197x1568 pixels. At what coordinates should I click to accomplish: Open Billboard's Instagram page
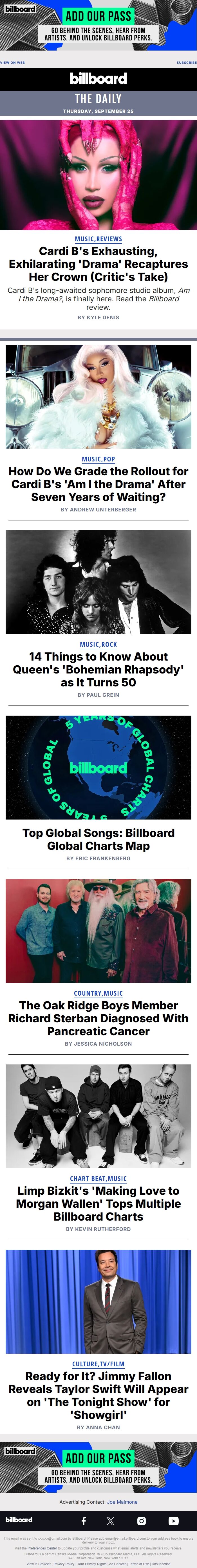tap(142, 1521)
